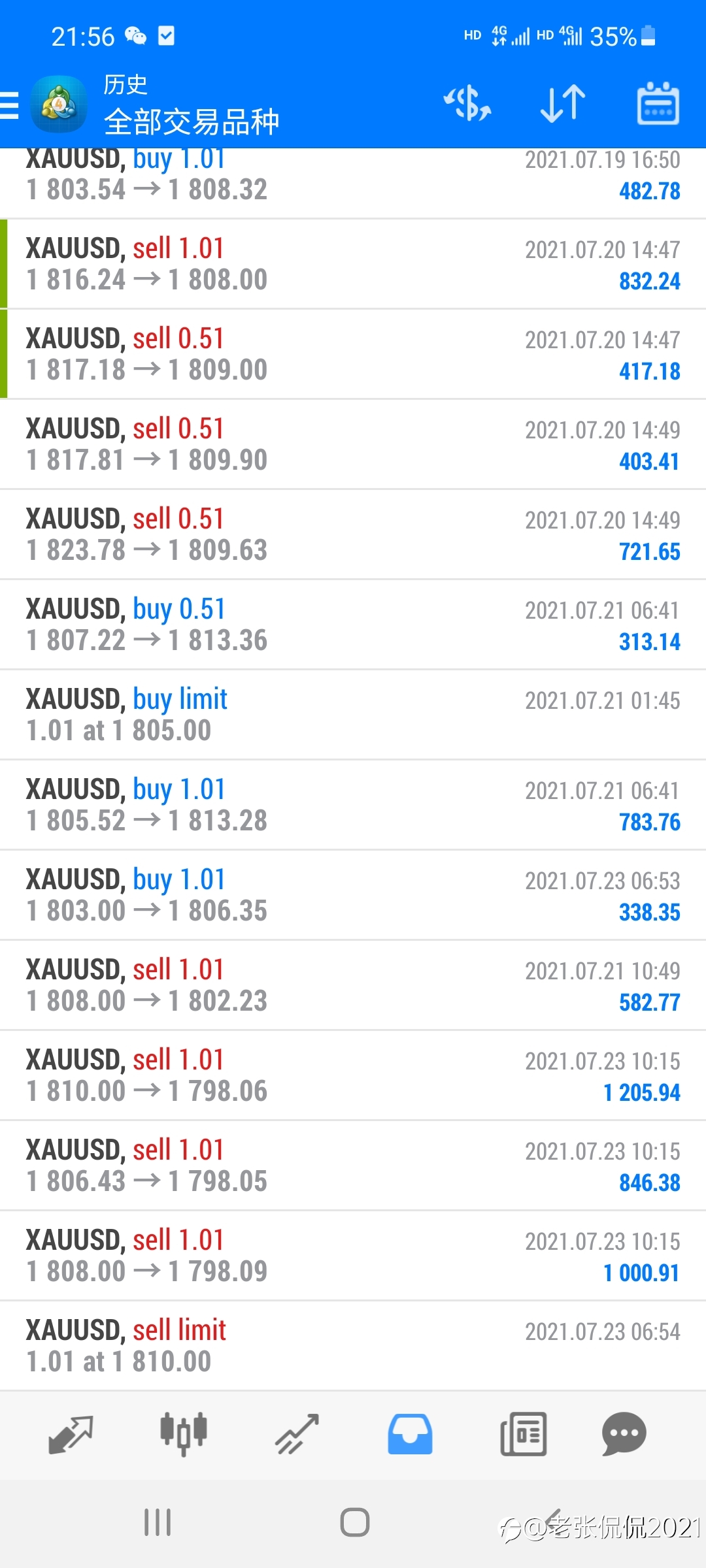Open the buy 1.01 trade with profit 338.35
Viewport: 706px width, 1568px height.
click(x=353, y=895)
